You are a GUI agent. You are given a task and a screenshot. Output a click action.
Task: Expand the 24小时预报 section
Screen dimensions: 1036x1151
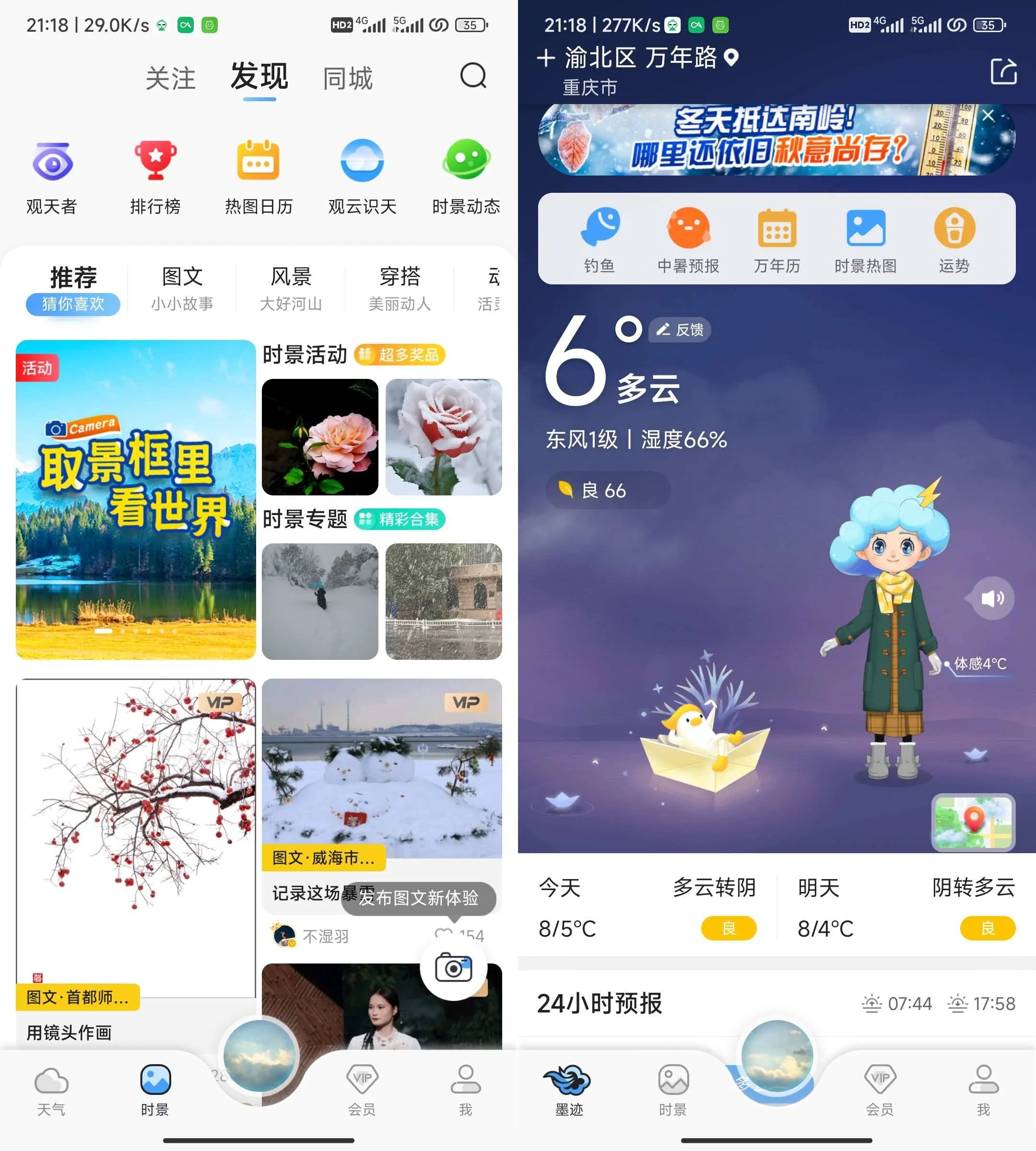point(600,1004)
